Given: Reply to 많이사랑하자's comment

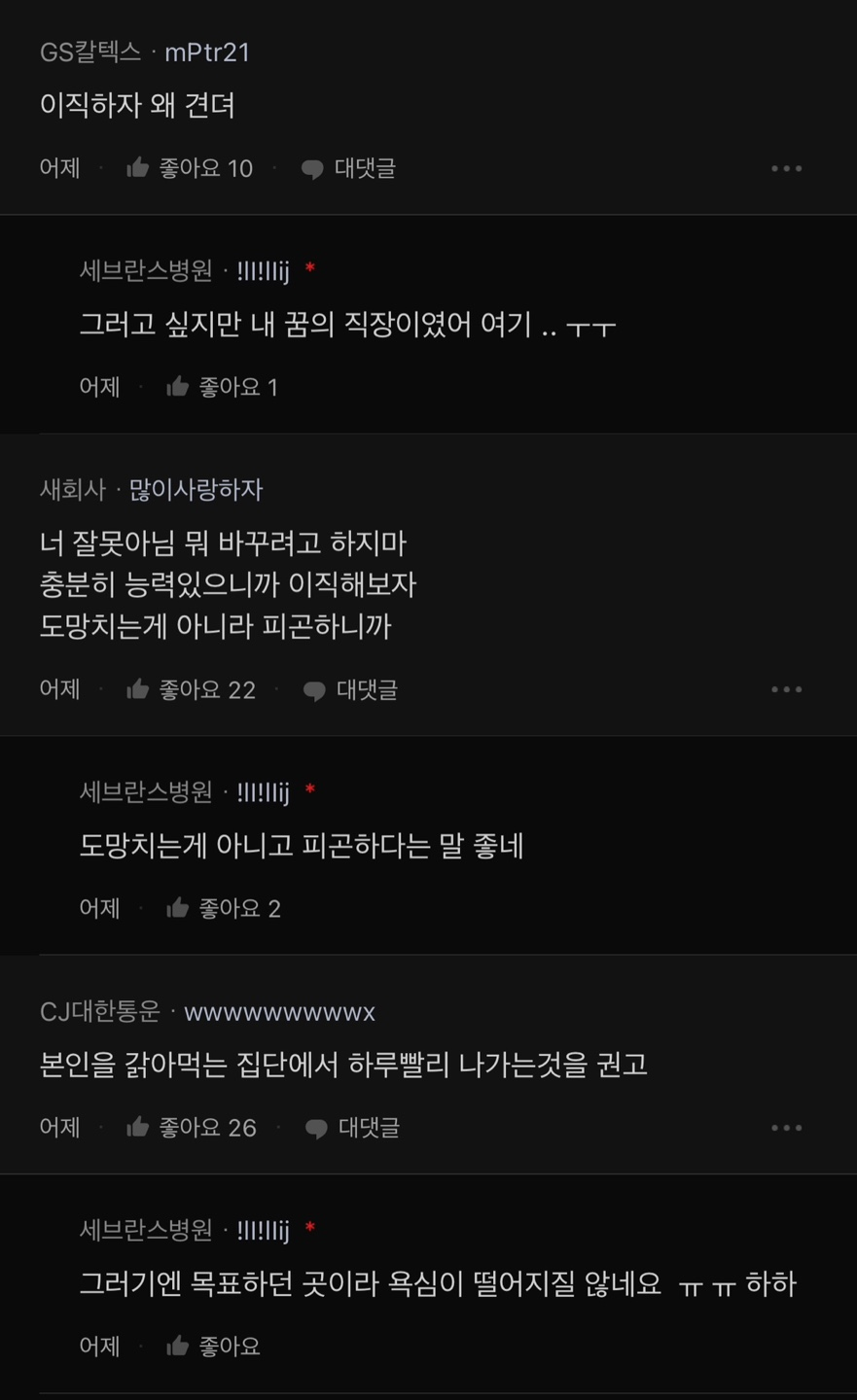Looking at the screenshot, I should [x=350, y=689].
